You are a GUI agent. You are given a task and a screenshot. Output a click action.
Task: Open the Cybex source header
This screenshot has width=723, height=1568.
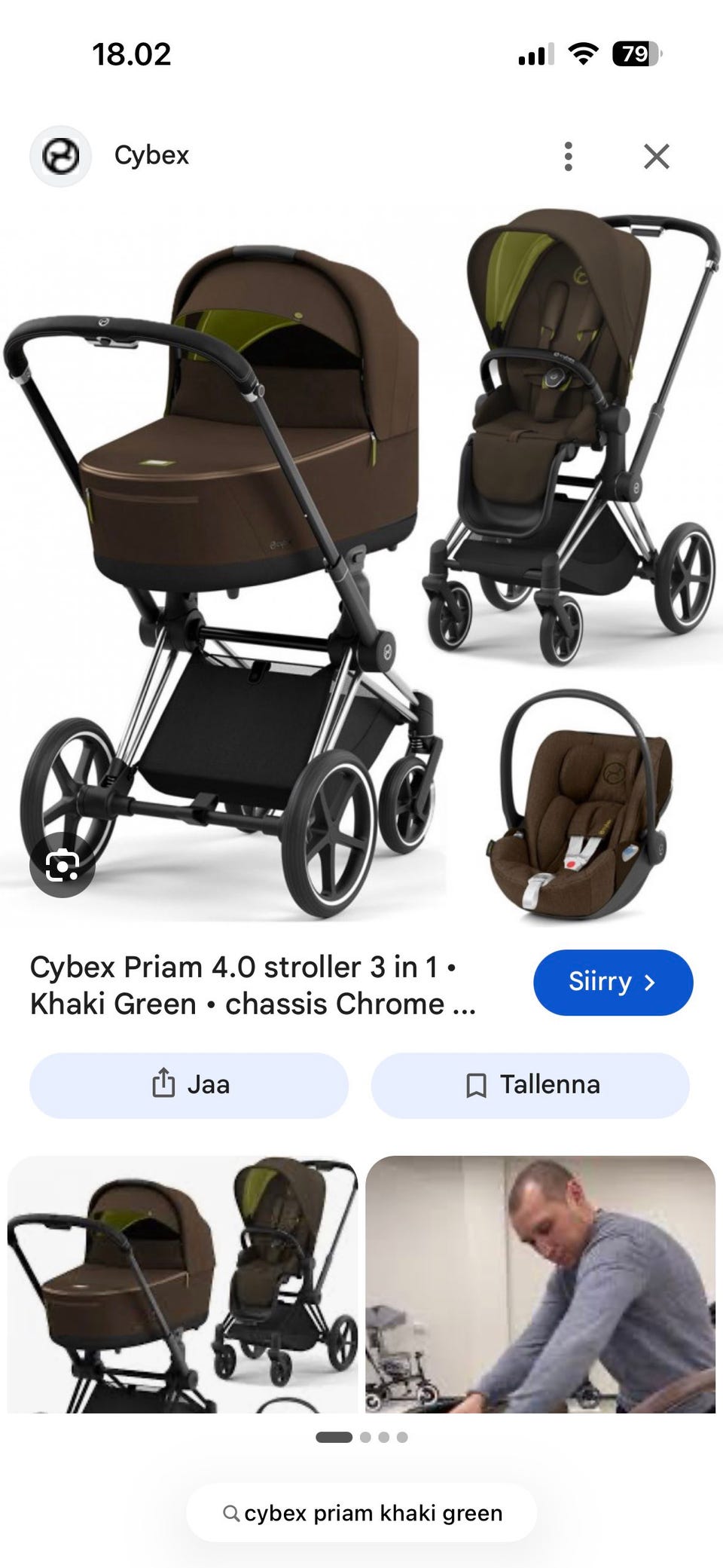[x=110, y=155]
